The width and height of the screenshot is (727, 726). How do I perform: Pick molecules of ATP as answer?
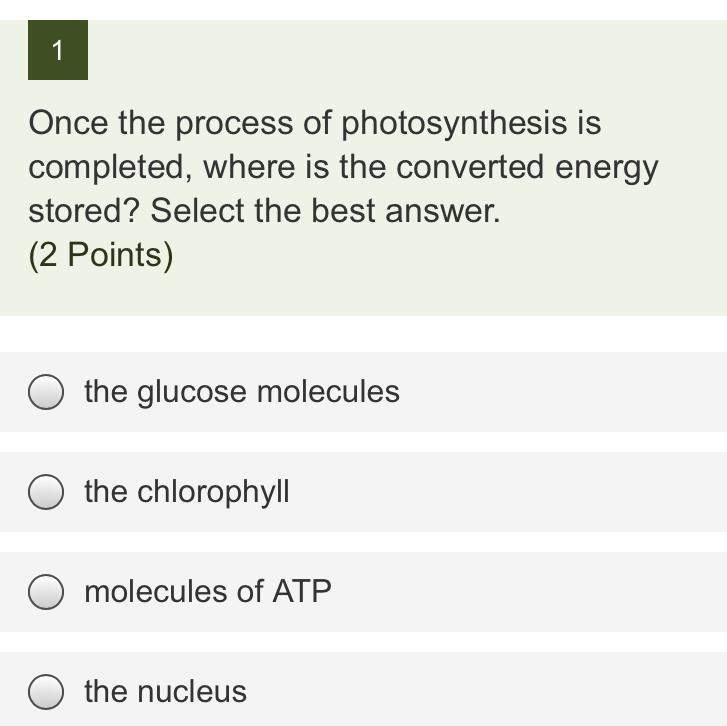pyautogui.click(x=46, y=592)
